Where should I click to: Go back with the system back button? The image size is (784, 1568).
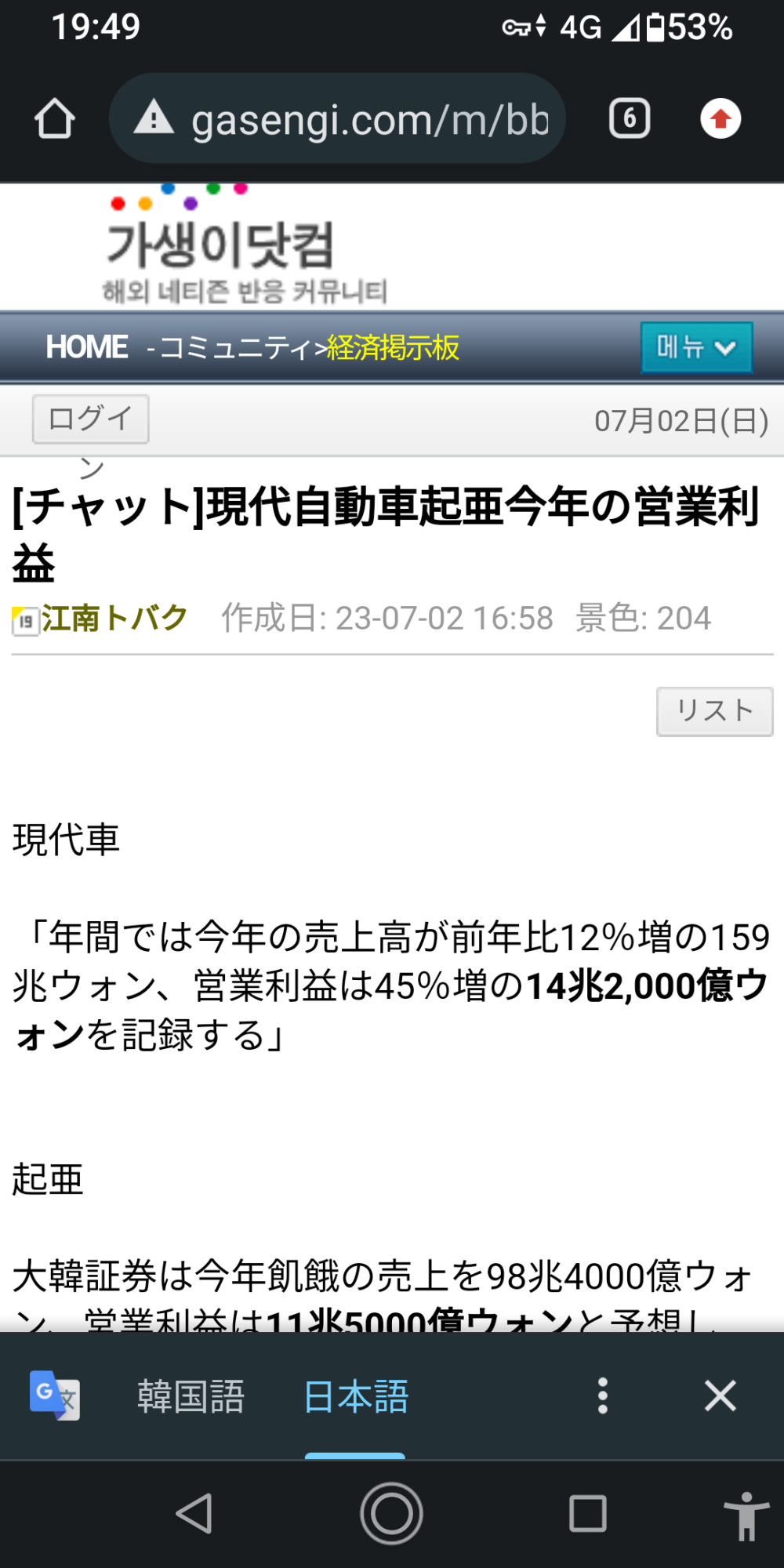click(x=194, y=1513)
